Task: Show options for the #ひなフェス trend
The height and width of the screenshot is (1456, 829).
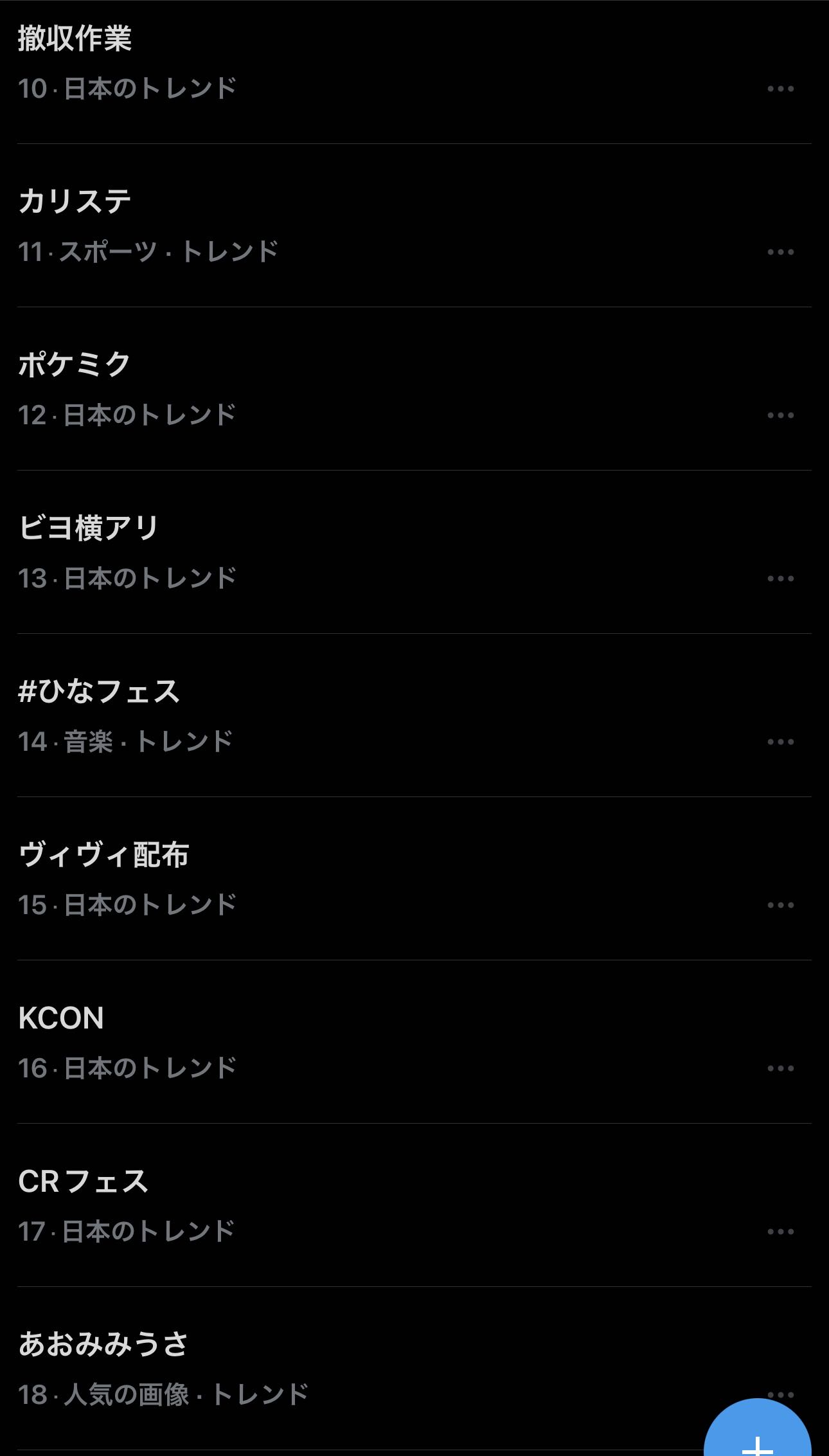Action: tap(780, 742)
